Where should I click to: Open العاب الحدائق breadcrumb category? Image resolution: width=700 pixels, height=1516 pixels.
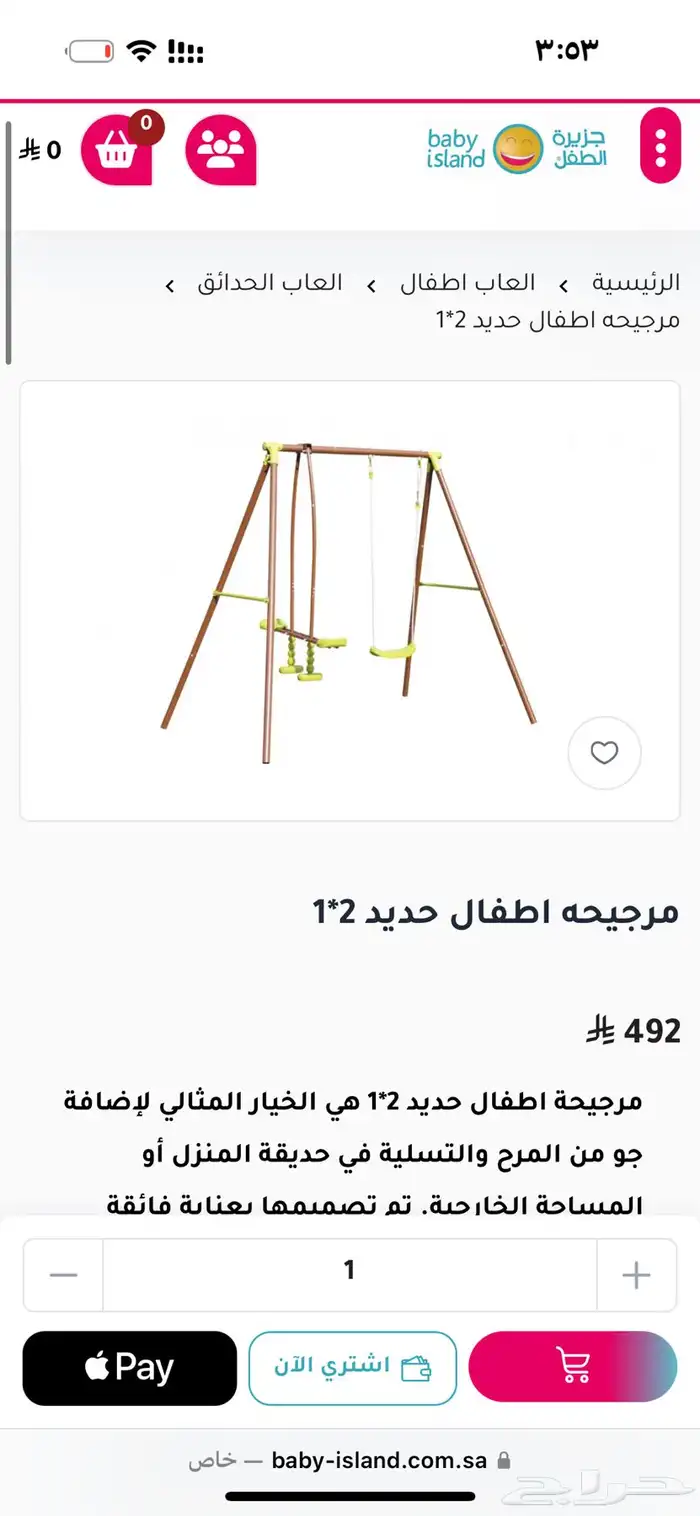click(x=270, y=283)
